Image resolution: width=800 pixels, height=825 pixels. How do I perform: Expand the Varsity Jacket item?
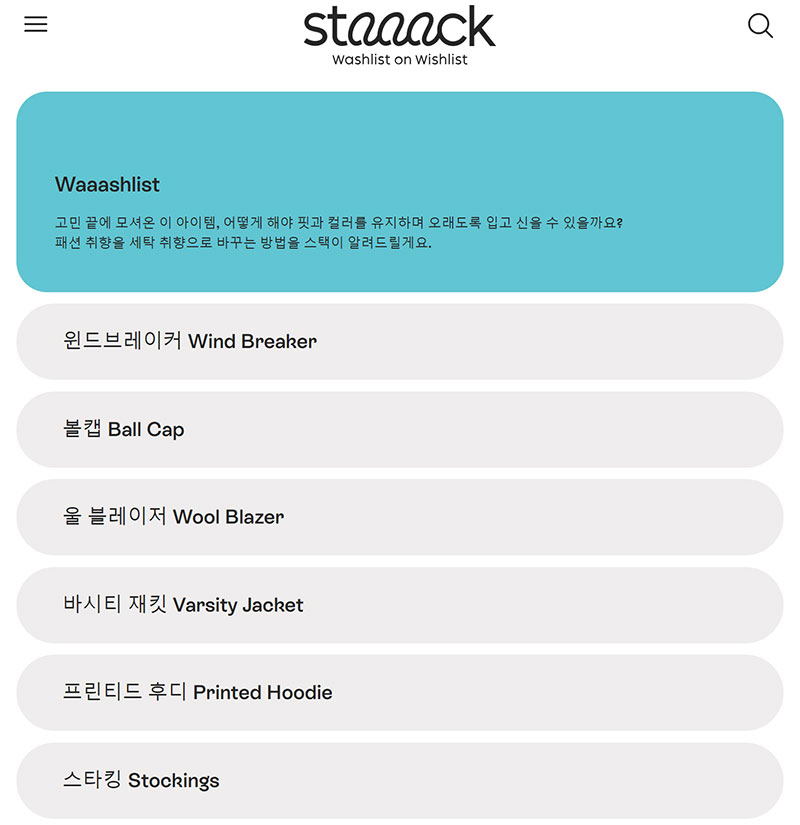(x=400, y=605)
